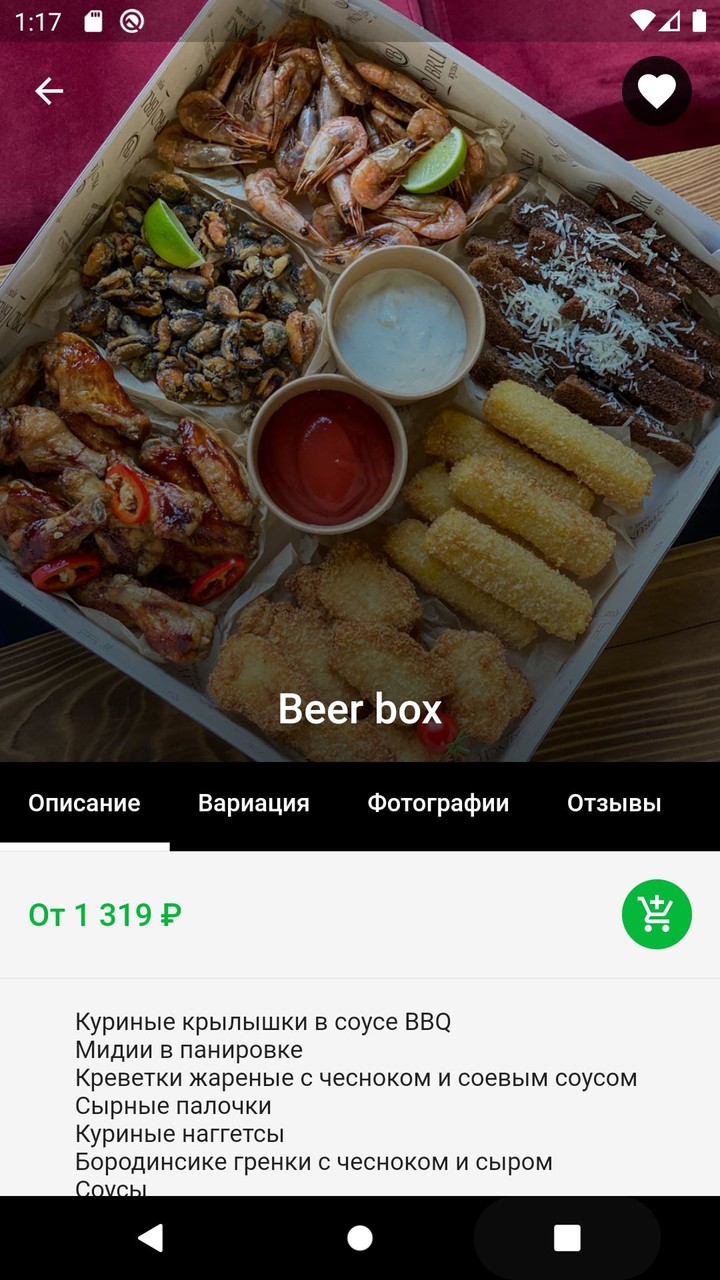Tap the Beer box dish photo
This screenshot has height=1280, width=720.
point(360,400)
